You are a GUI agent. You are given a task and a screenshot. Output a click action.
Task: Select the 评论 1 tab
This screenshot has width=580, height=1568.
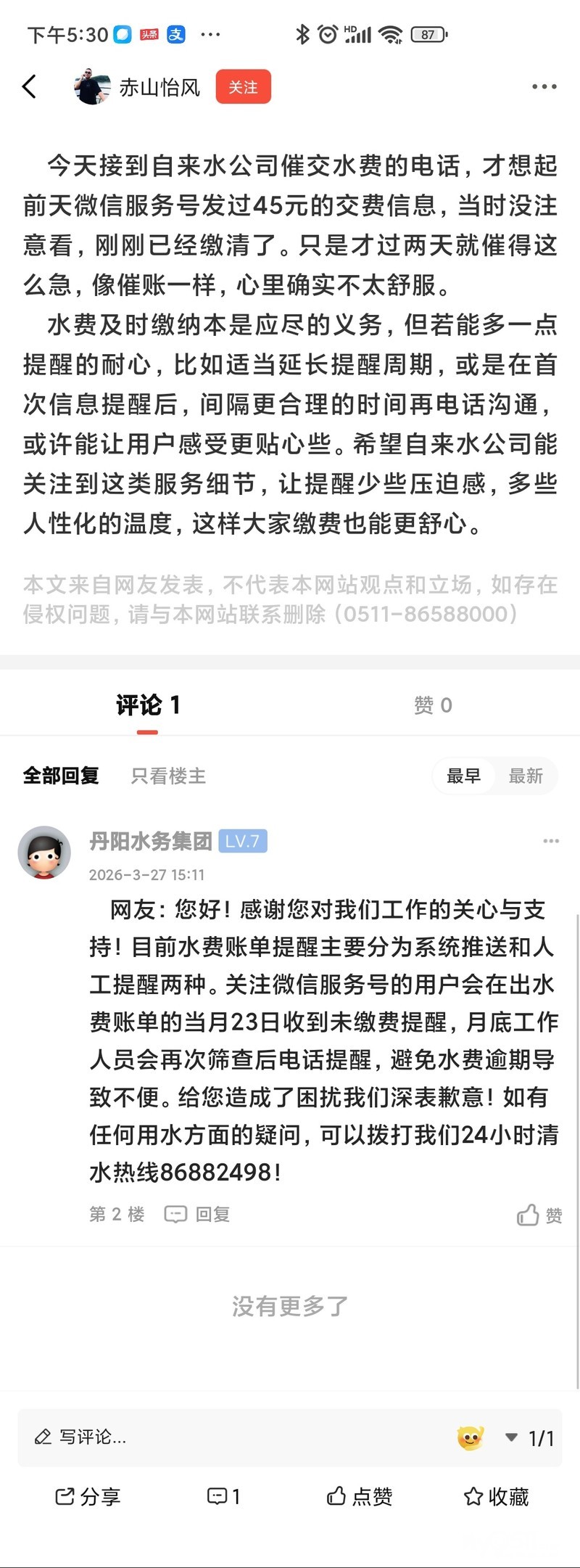pyautogui.click(x=148, y=705)
